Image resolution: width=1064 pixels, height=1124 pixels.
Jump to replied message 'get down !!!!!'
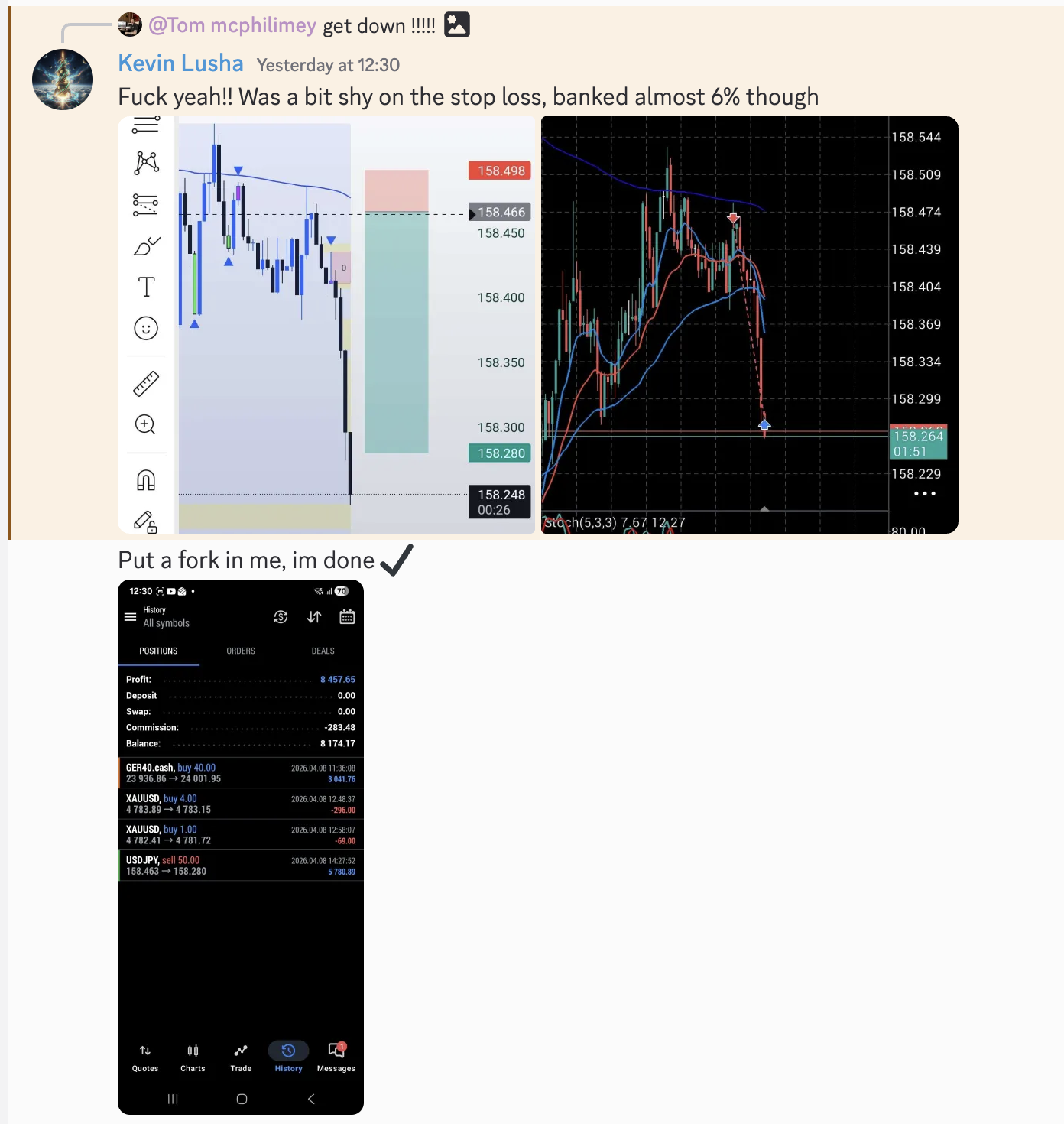click(378, 26)
